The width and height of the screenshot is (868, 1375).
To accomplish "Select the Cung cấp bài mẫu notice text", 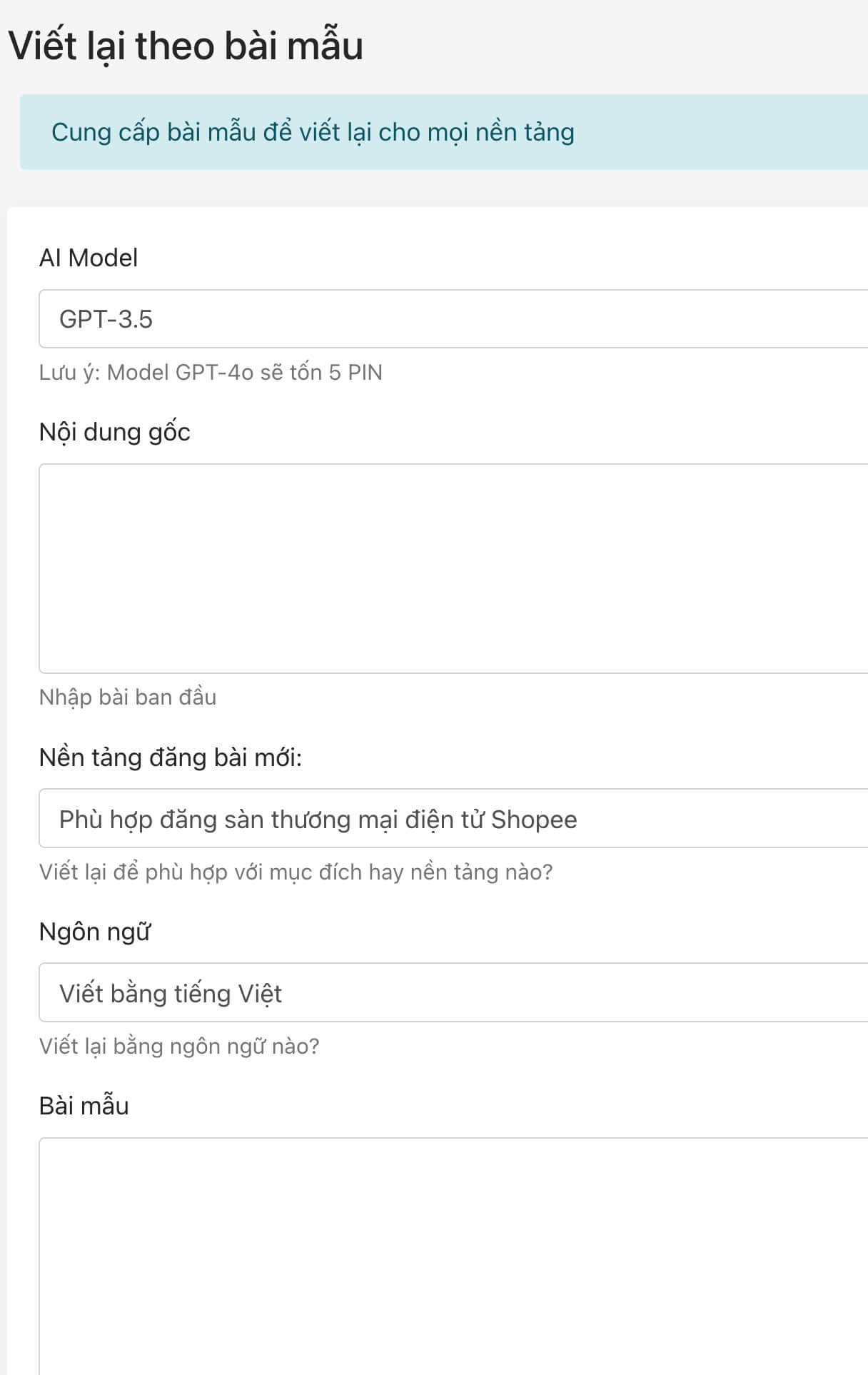I will tap(311, 132).
